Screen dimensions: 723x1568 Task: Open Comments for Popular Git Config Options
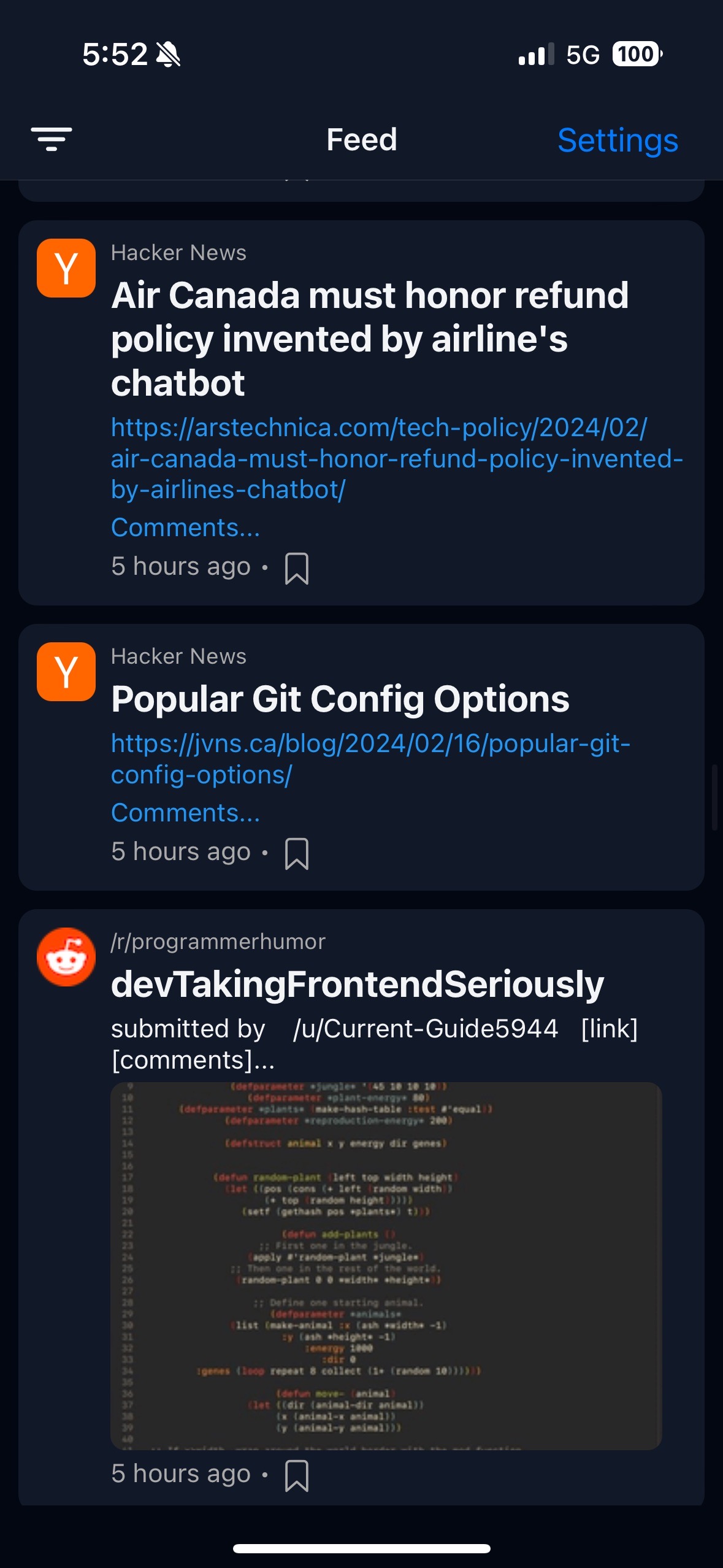coord(185,813)
